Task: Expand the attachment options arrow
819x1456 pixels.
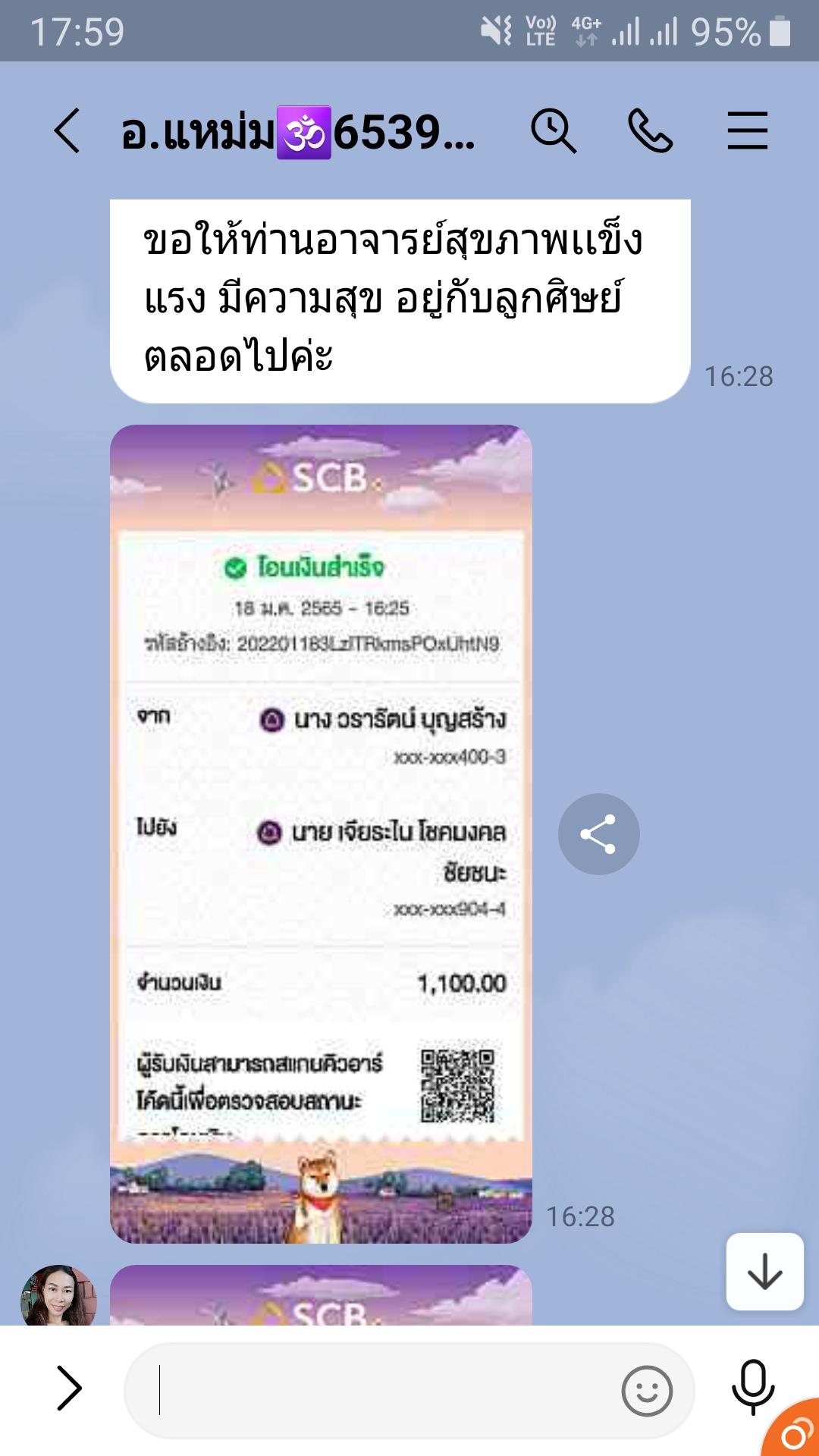Action: [69, 1389]
